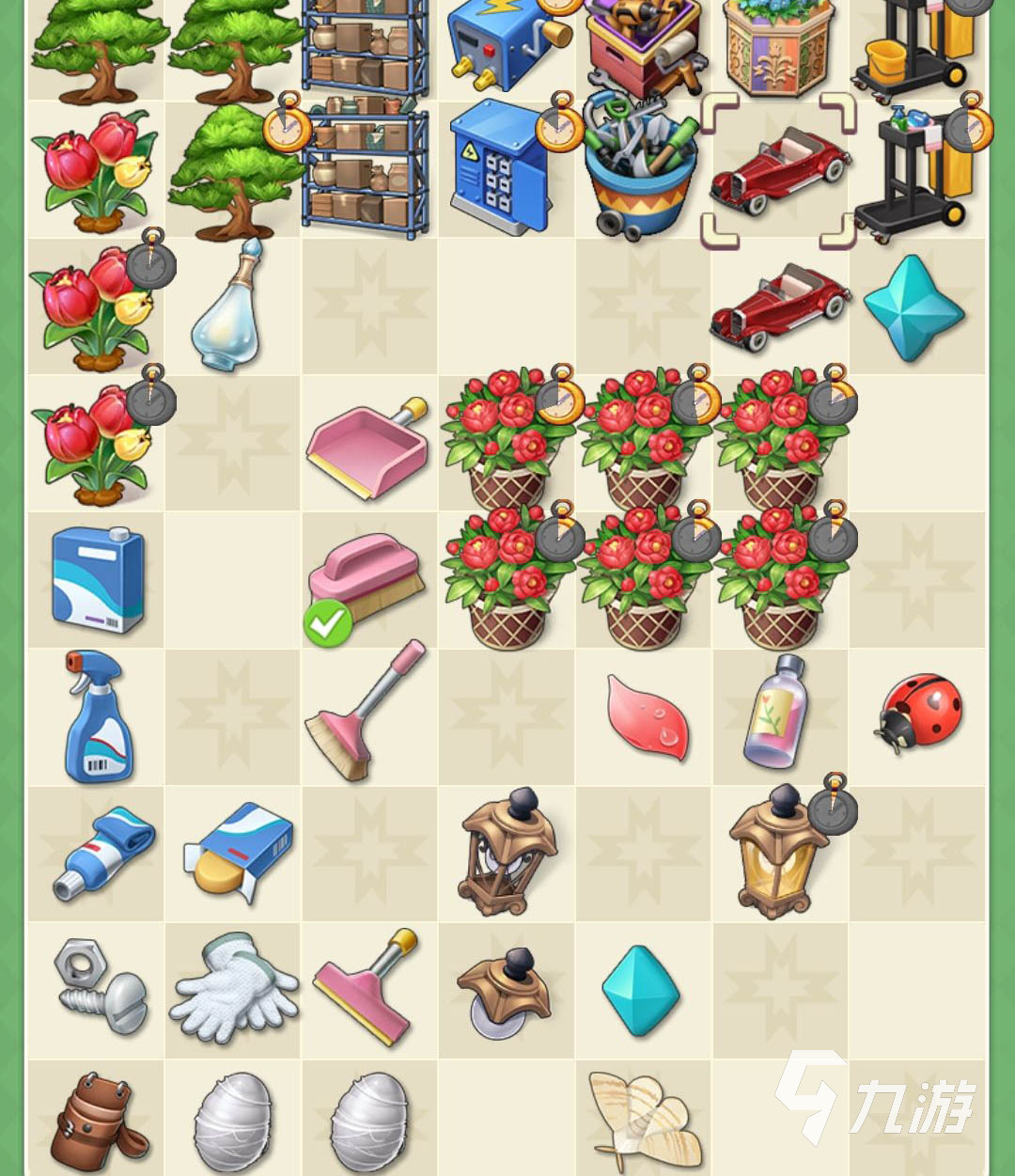Tap the scrub brush with green checkmark
This screenshot has width=1015, height=1176.
pyautogui.click(x=365, y=581)
